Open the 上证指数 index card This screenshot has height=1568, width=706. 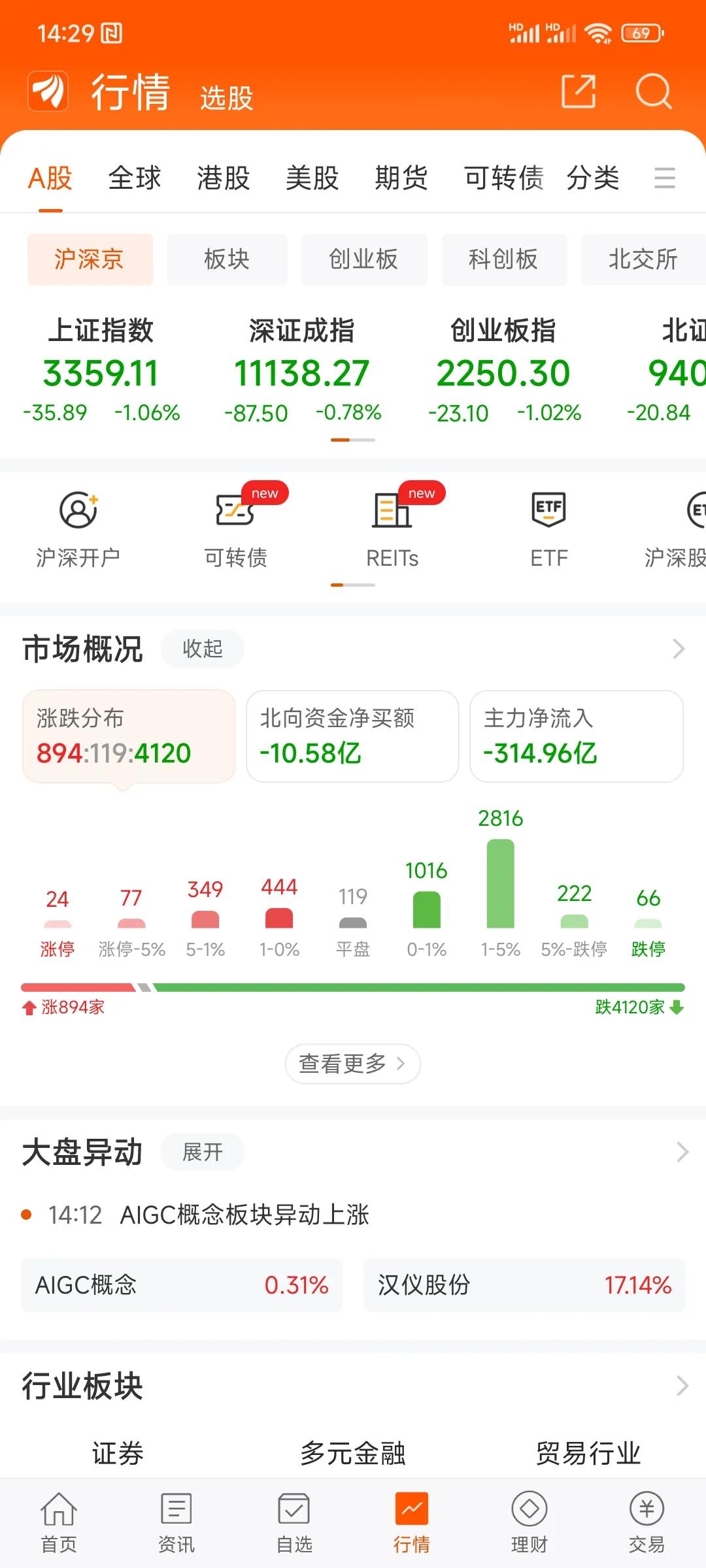(101, 370)
